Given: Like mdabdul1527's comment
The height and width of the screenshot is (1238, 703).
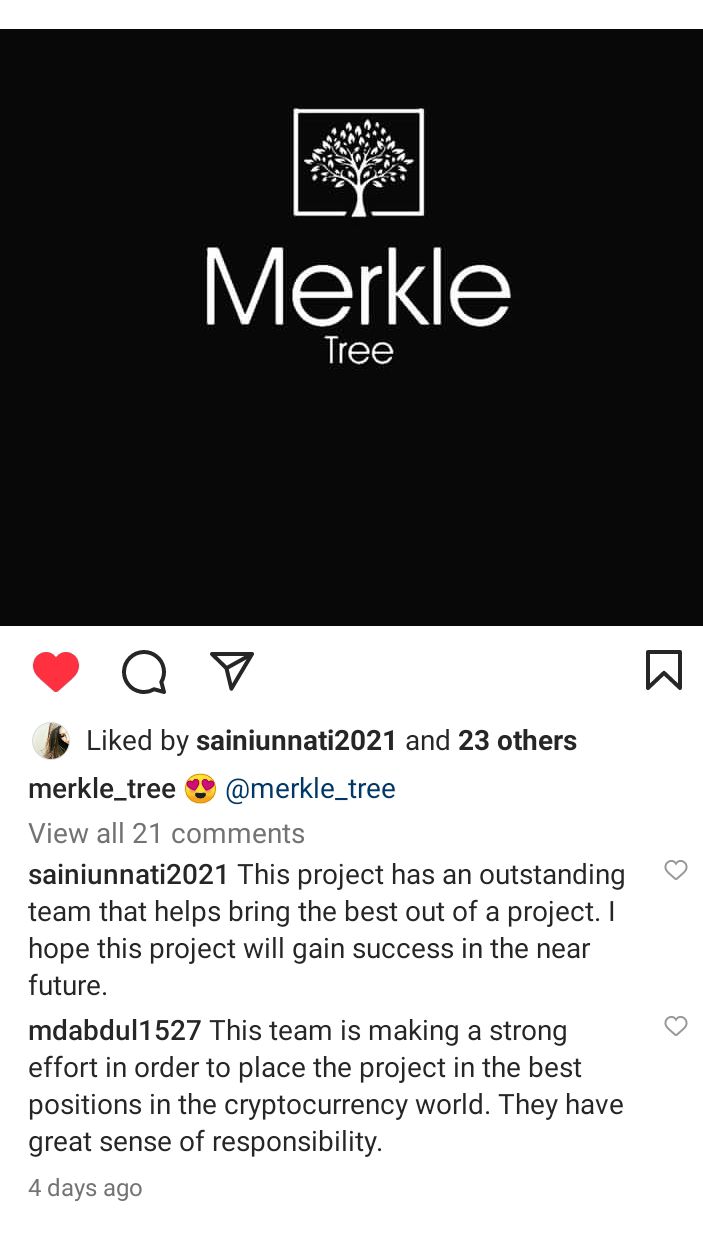Looking at the screenshot, I should 676,1026.
